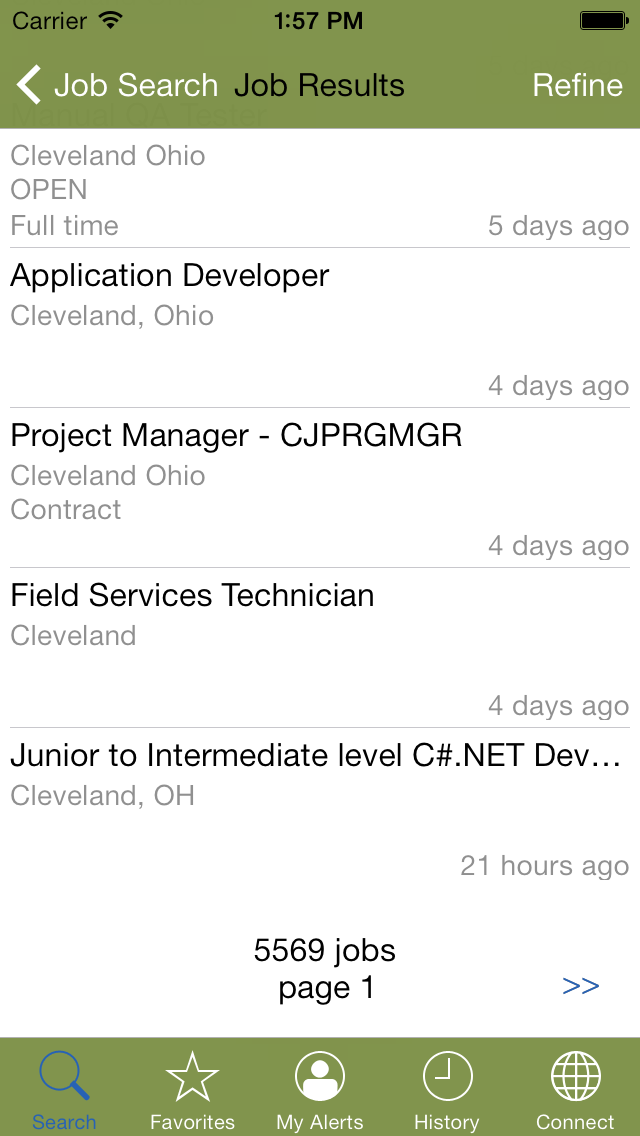
Task: Open the Full time job in Cleveland Ohio
Action: coord(320,190)
